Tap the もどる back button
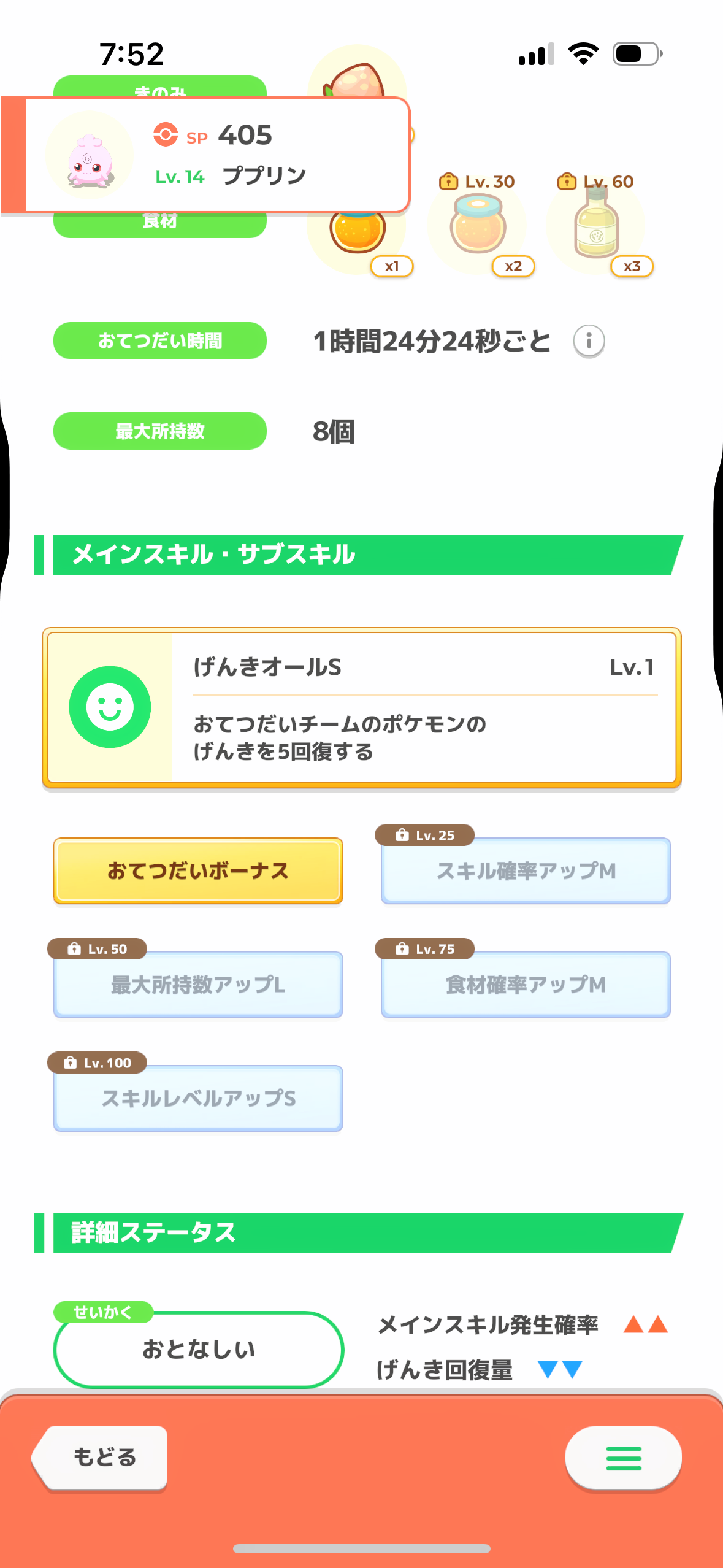 coord(101,1457)
